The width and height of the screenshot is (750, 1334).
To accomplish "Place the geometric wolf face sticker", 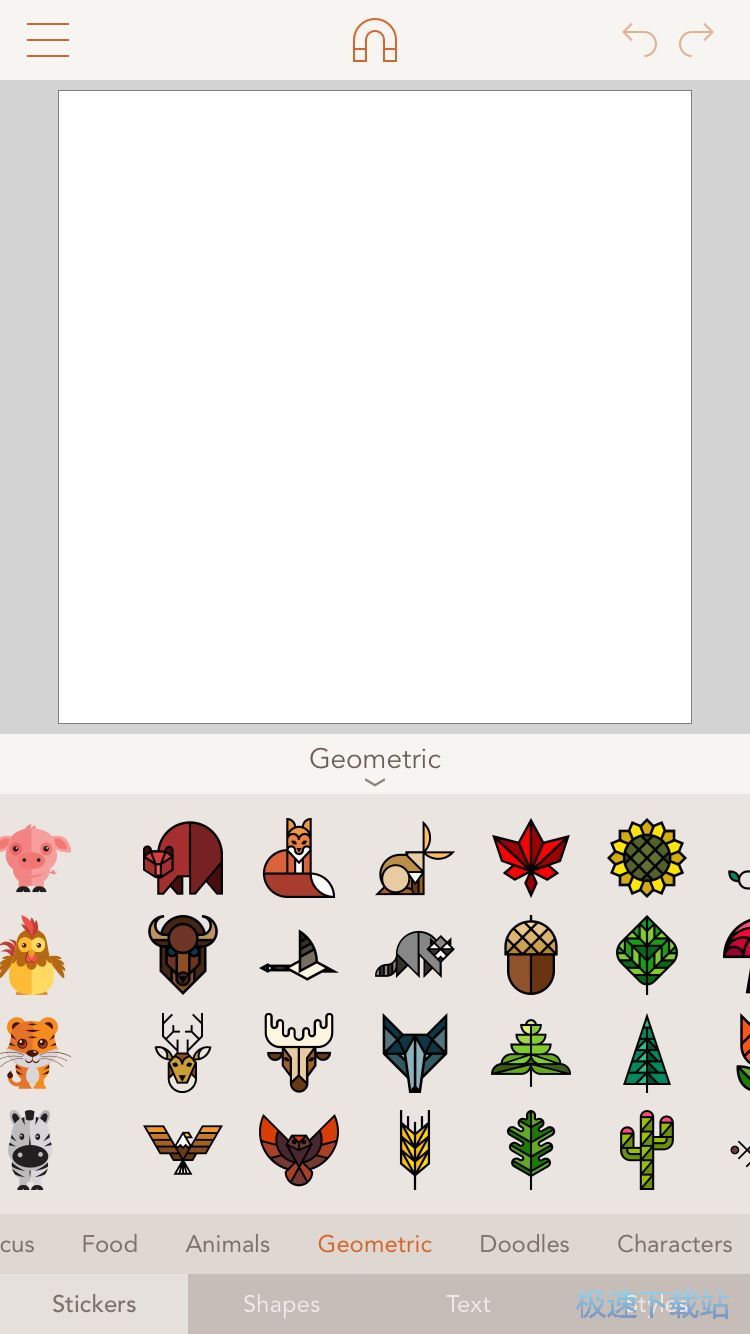I will click(415, 1052).
